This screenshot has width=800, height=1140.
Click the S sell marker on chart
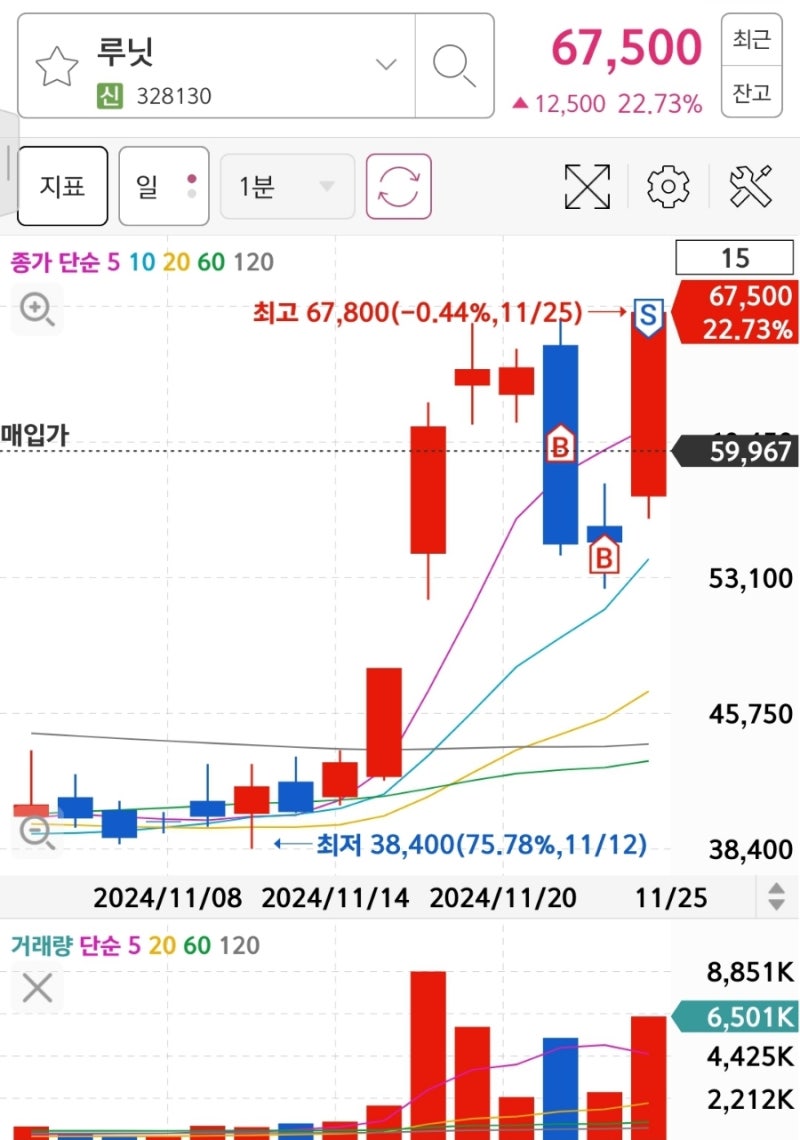click(646, 316)
